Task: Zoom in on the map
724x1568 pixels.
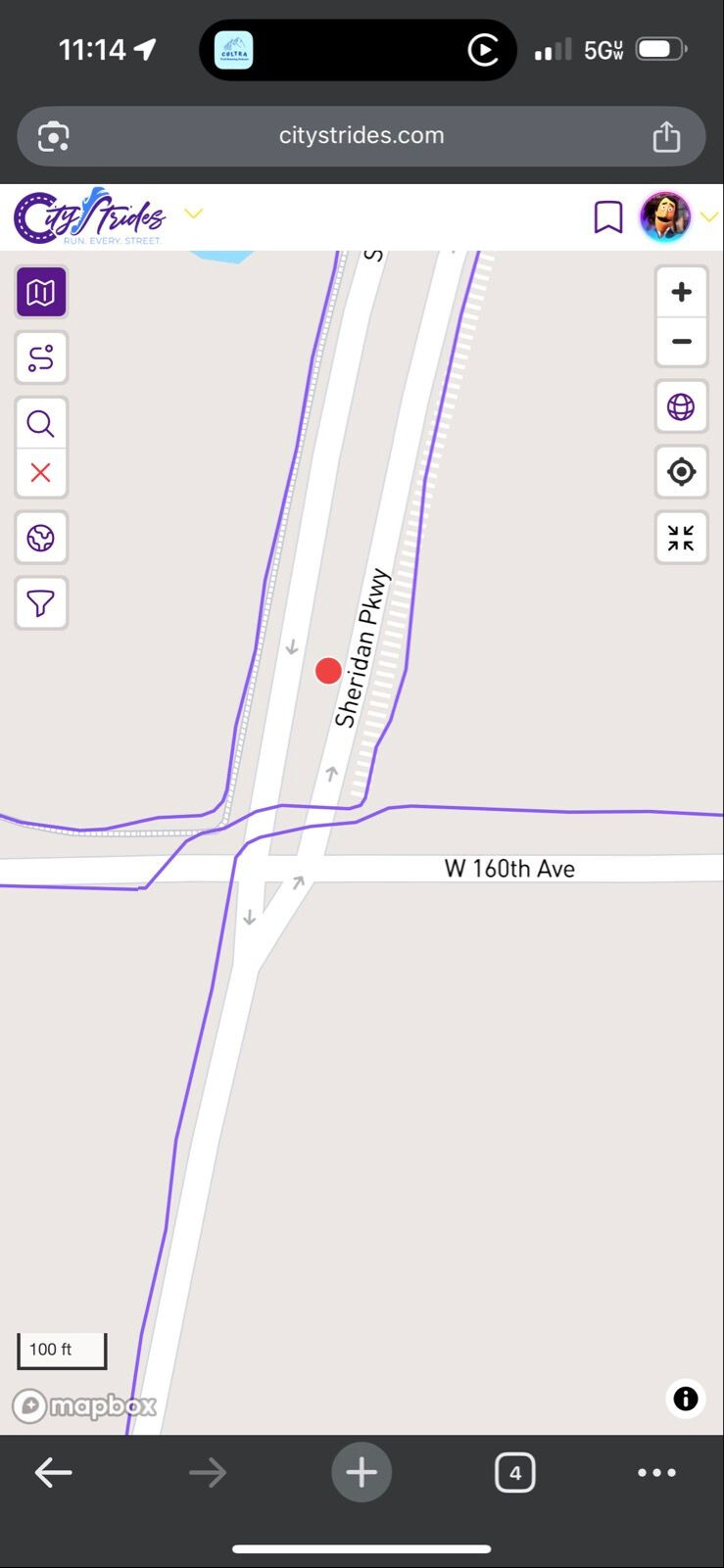Action: [681, 292]
